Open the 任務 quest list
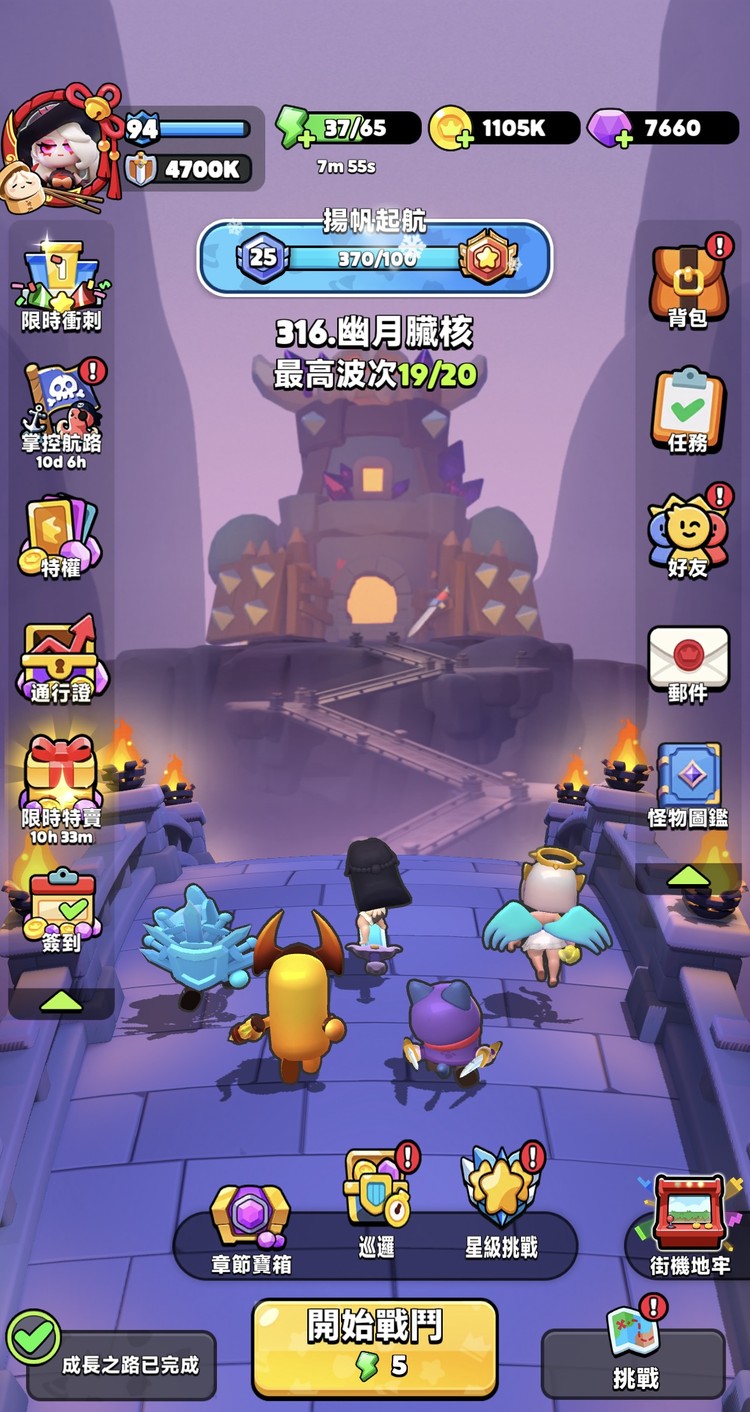The height and width of the screenshot is (1412, 750). click(x=688, y=410)
